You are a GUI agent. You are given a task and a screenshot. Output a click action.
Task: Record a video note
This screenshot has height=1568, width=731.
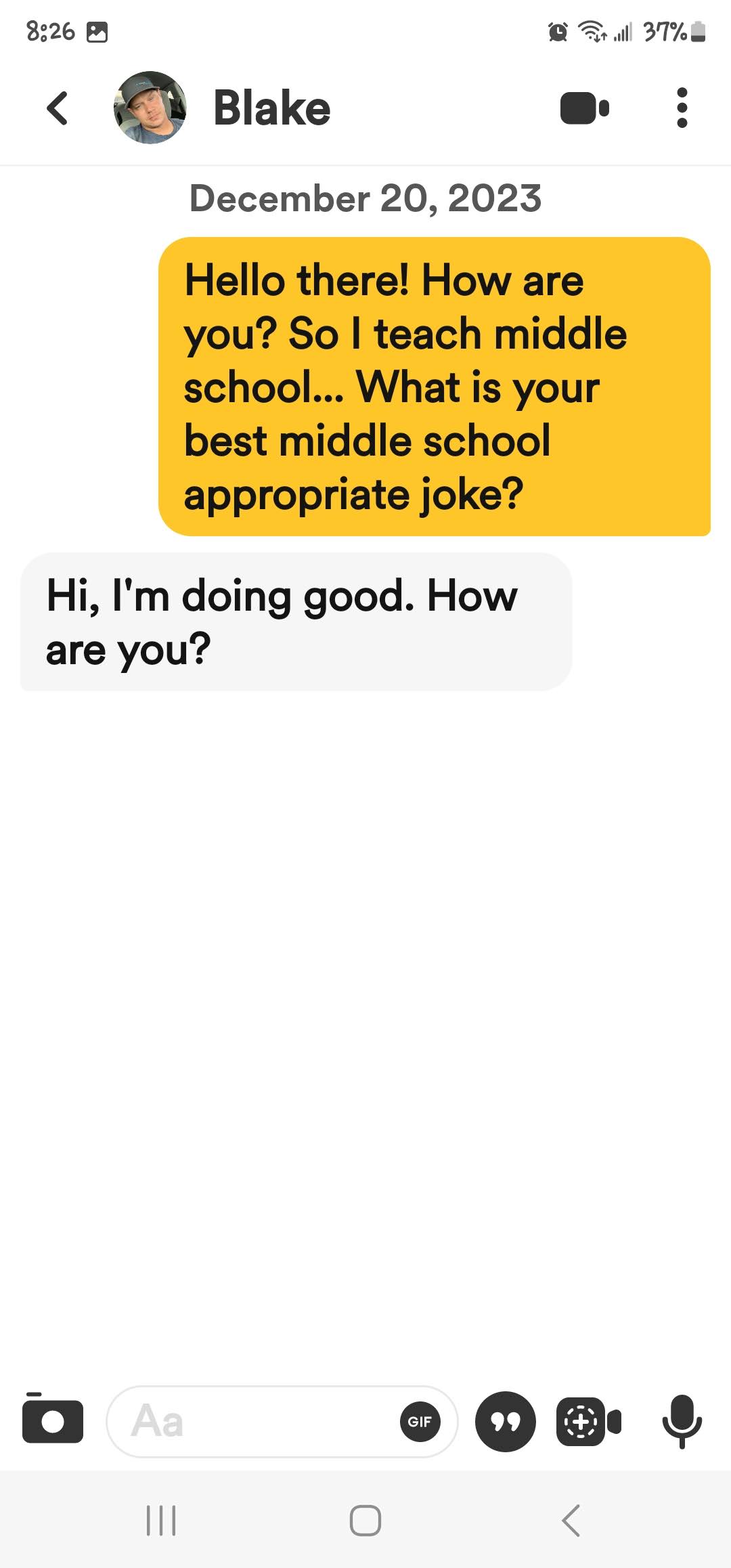pyautogui.click(x=588, y=1422)
